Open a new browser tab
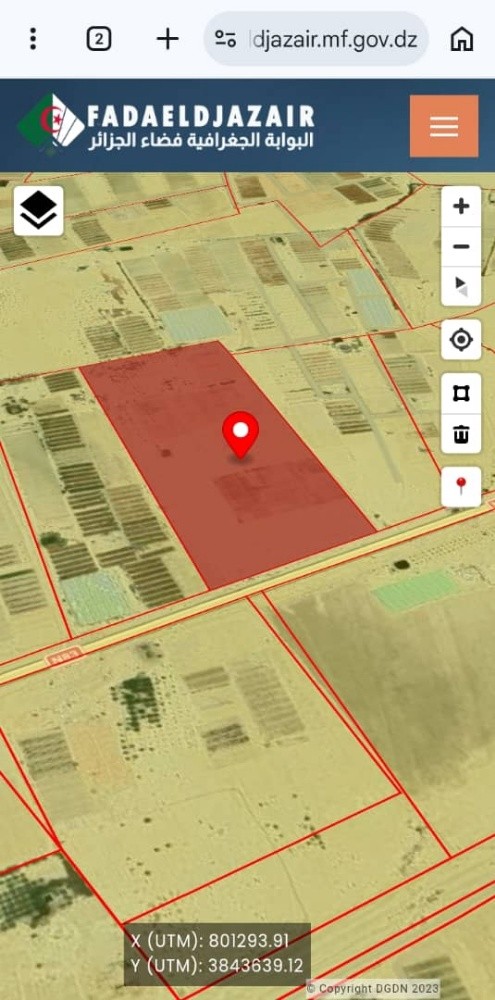Screen dimensions: 495x1000 tap(168, 40)
